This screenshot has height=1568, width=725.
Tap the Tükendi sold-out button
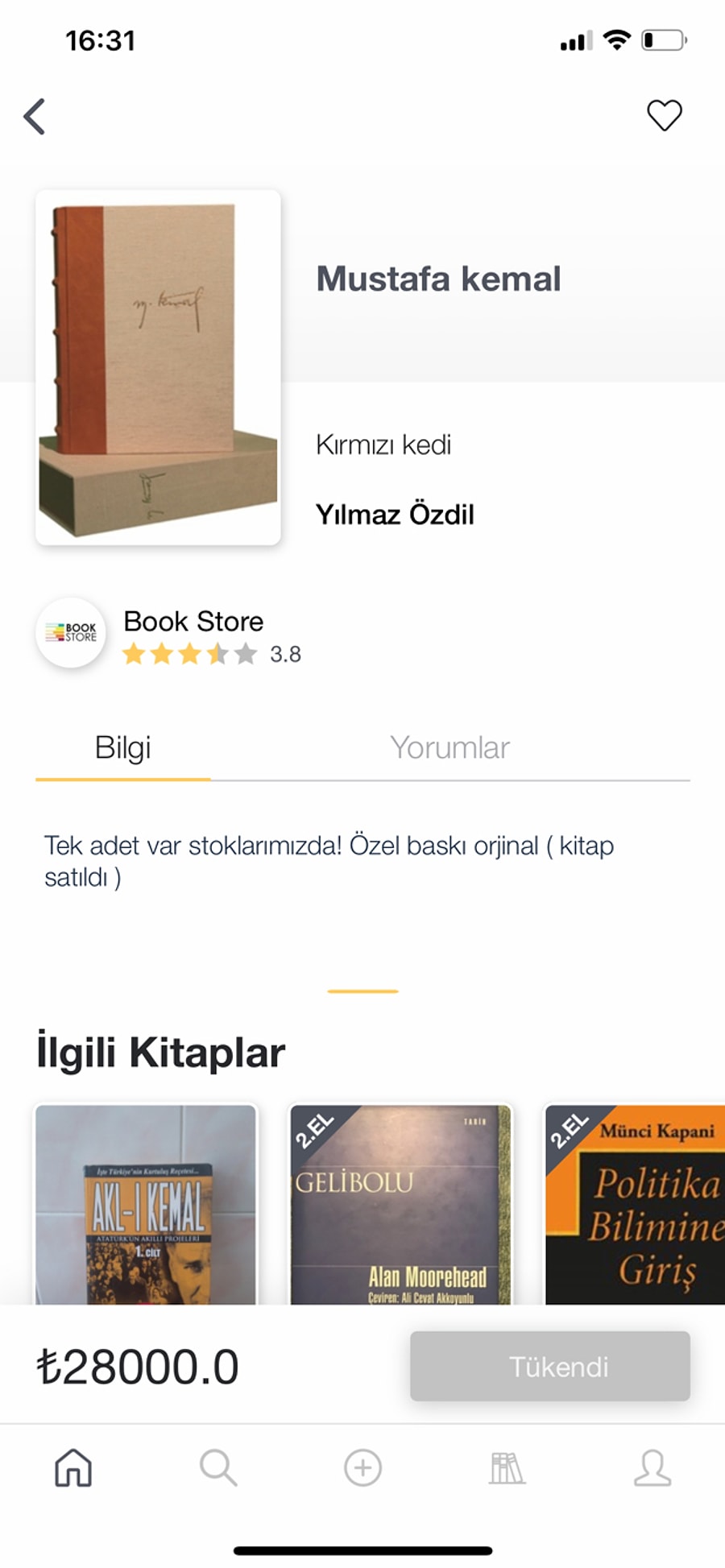click(550, 1366)
